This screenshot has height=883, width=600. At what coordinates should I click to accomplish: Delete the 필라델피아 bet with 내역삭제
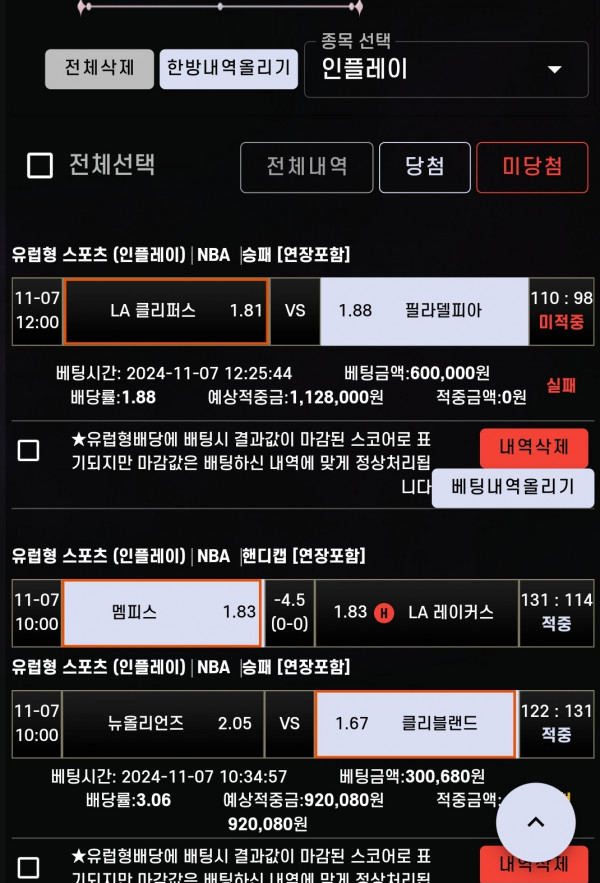[x=533, y=447]
